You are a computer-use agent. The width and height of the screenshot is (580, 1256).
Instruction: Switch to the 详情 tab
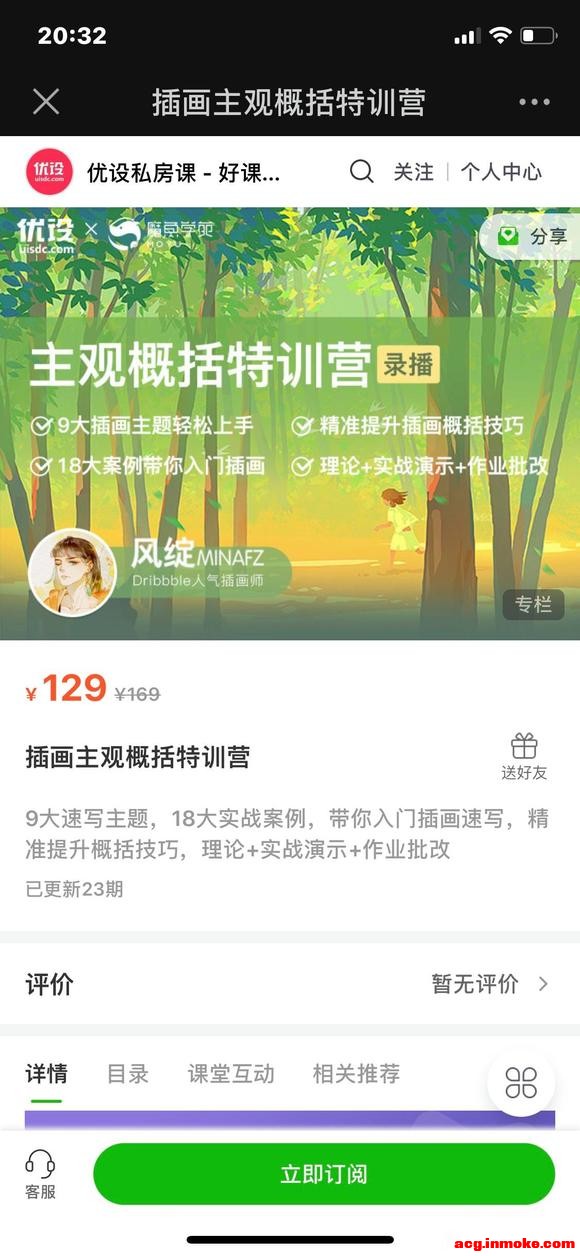46,1074
